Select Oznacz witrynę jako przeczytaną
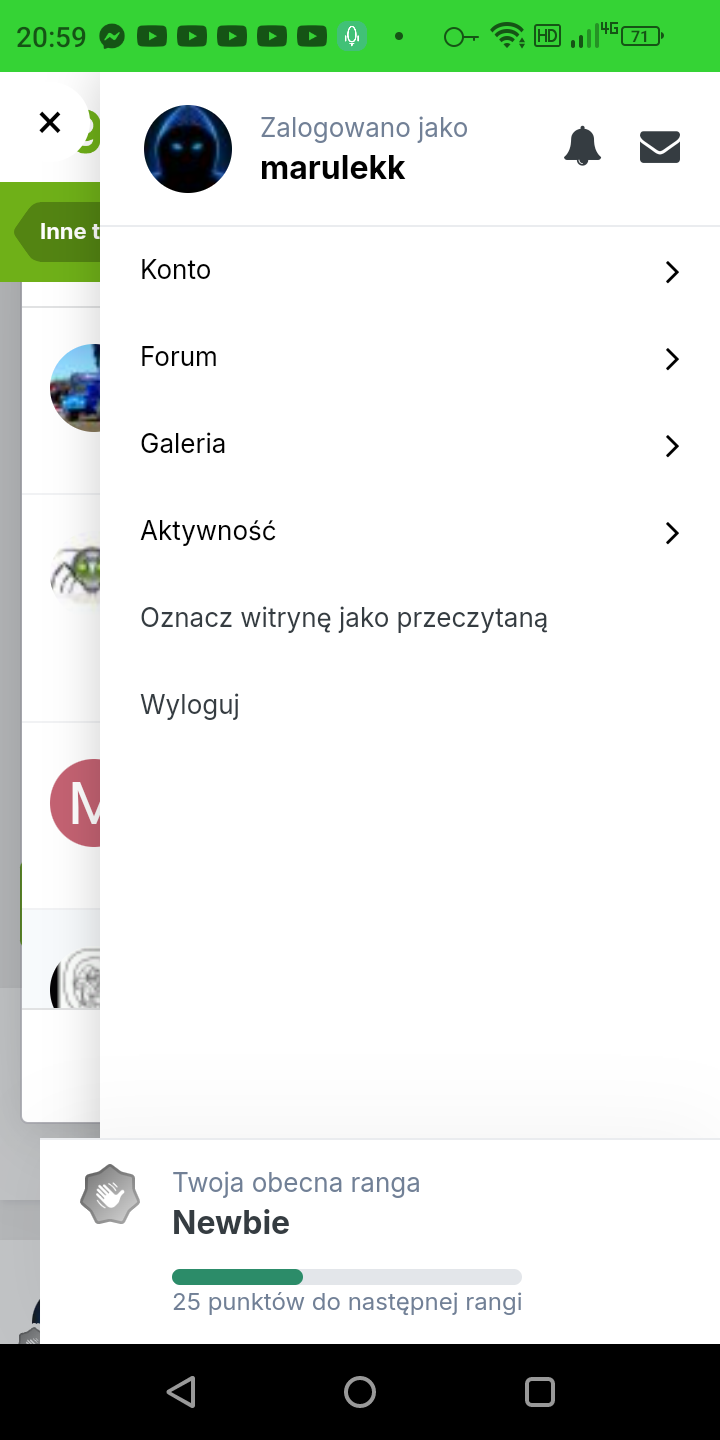 coord(344,618)
